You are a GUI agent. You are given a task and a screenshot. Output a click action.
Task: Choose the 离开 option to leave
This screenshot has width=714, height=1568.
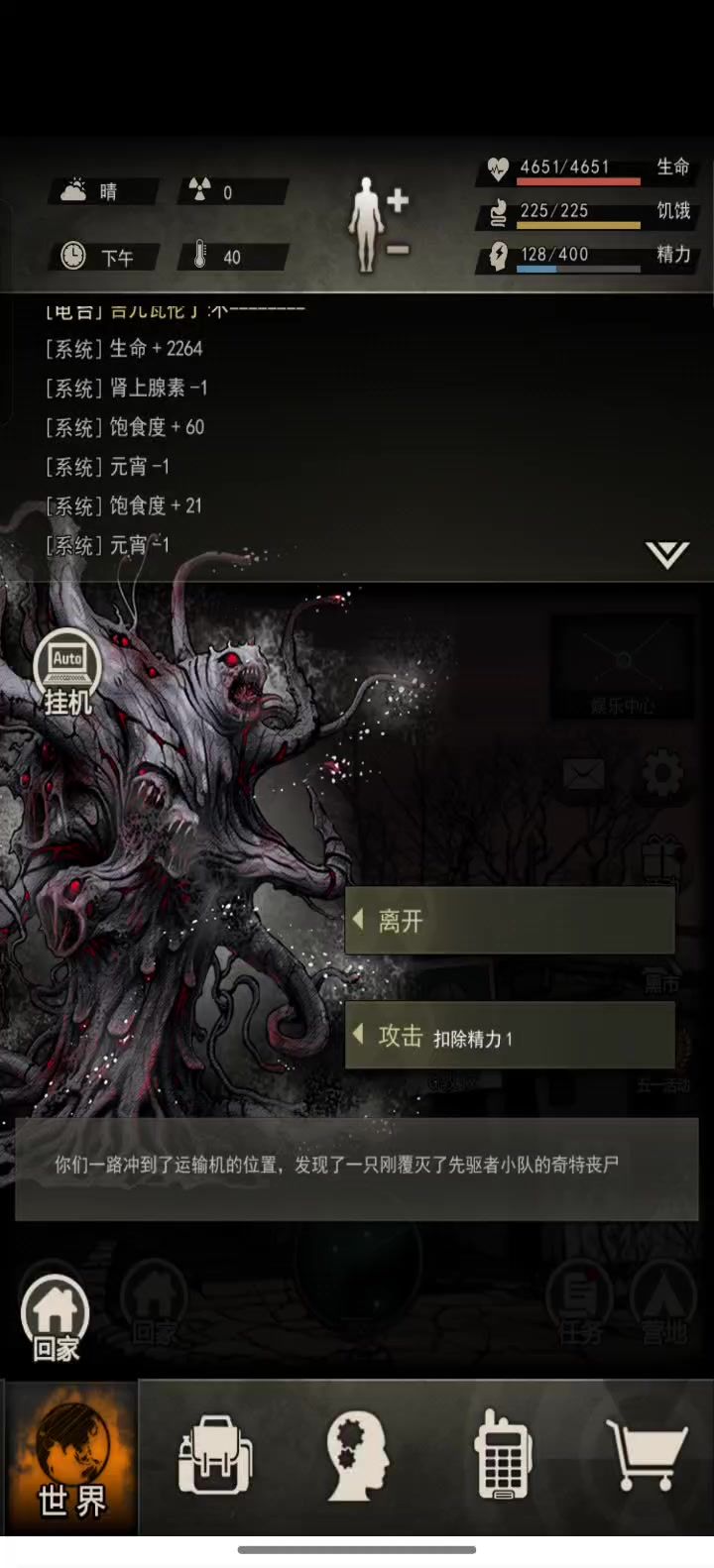point(510,921)
